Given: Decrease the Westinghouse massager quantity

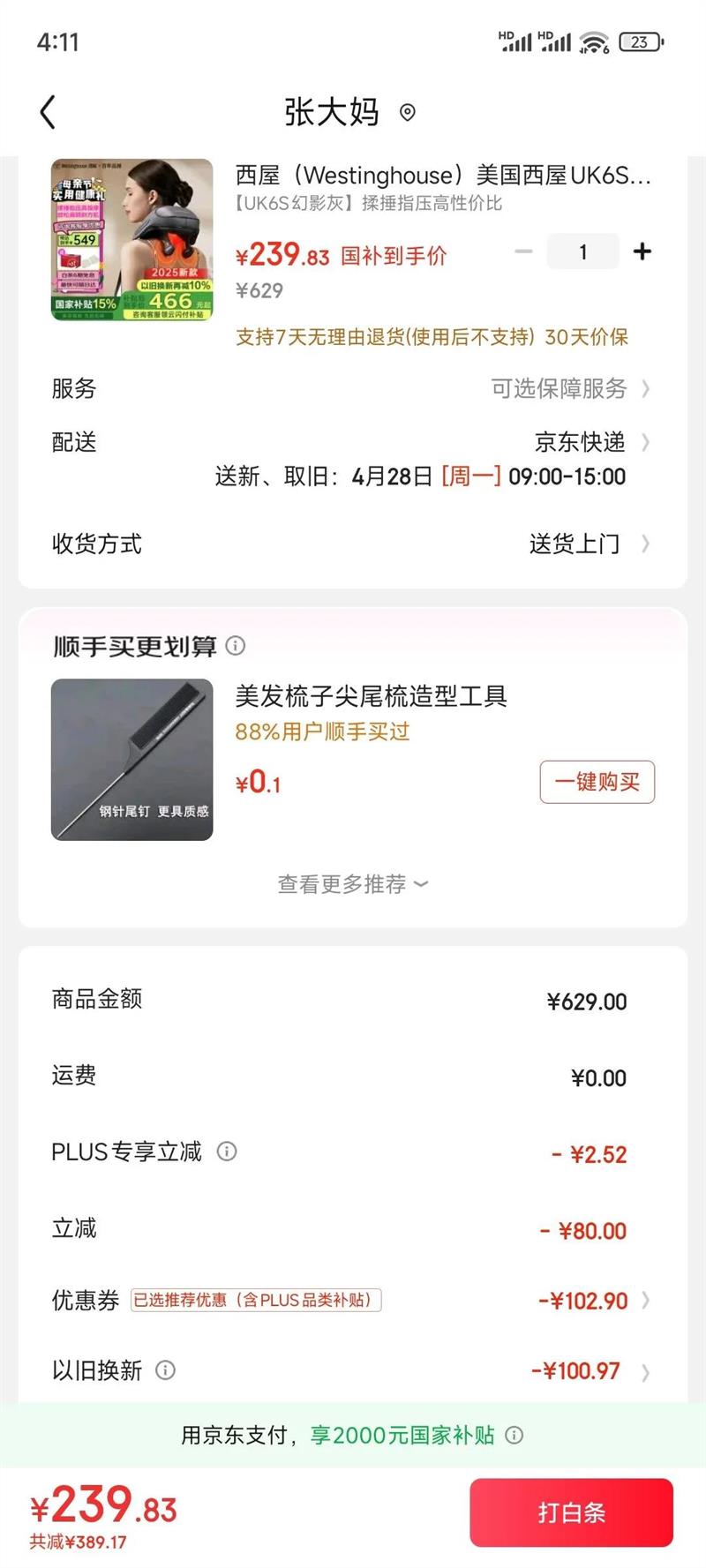Looking at the screenshot, I should (x=523, y=251).
